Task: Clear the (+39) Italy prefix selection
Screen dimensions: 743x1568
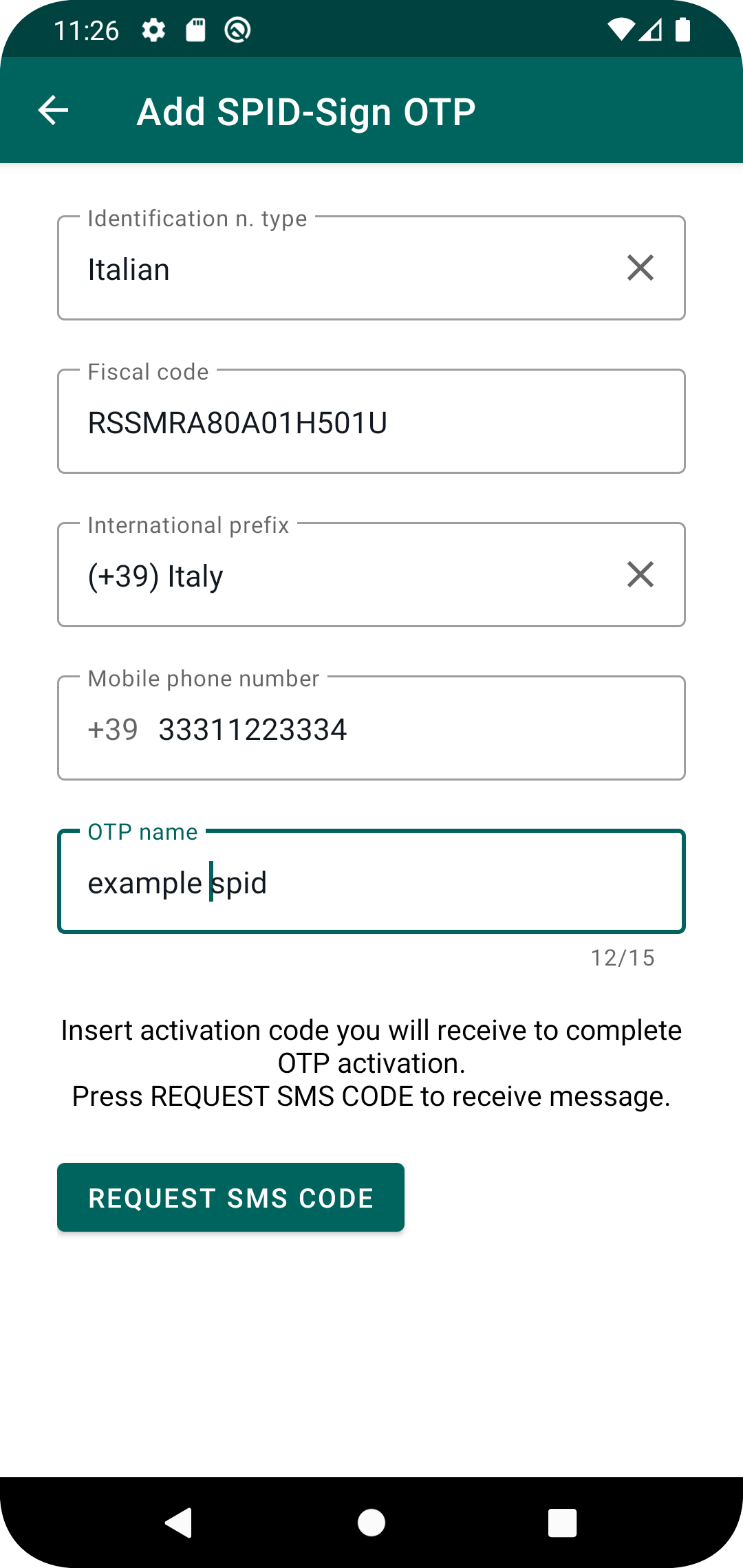Action: point(640,574)
